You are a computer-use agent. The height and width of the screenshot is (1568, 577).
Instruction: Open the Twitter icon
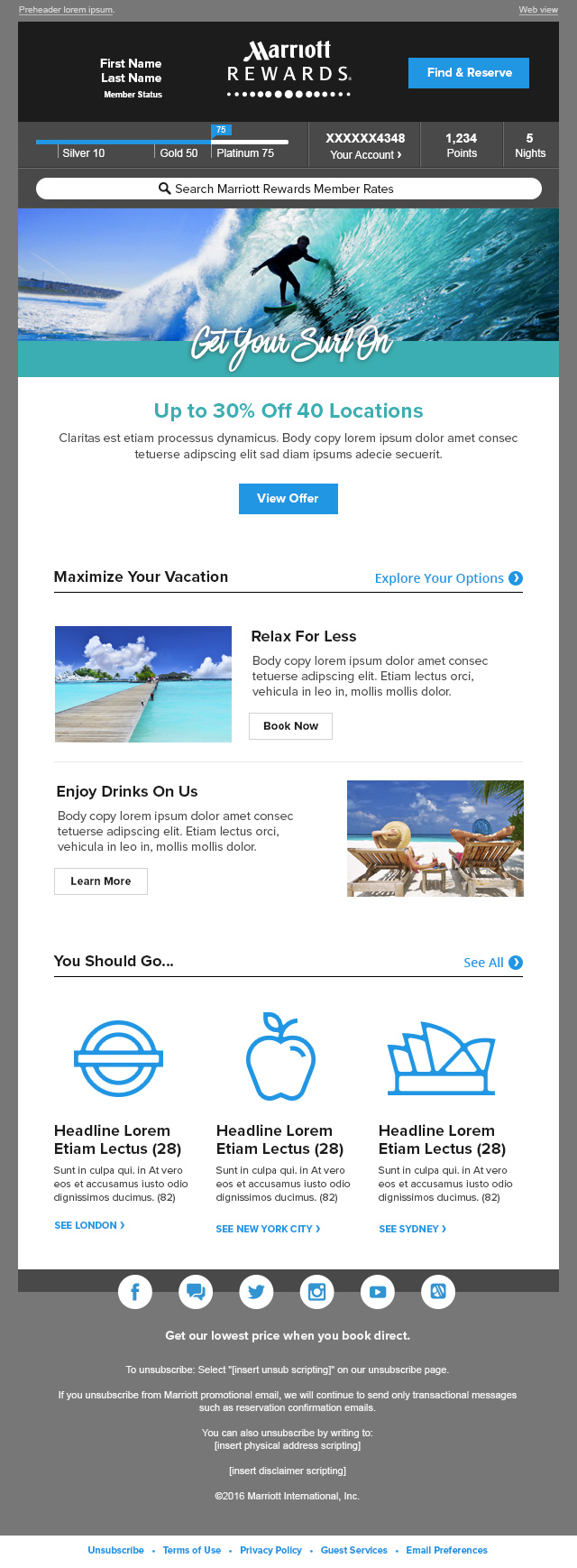coord(256,1292)
